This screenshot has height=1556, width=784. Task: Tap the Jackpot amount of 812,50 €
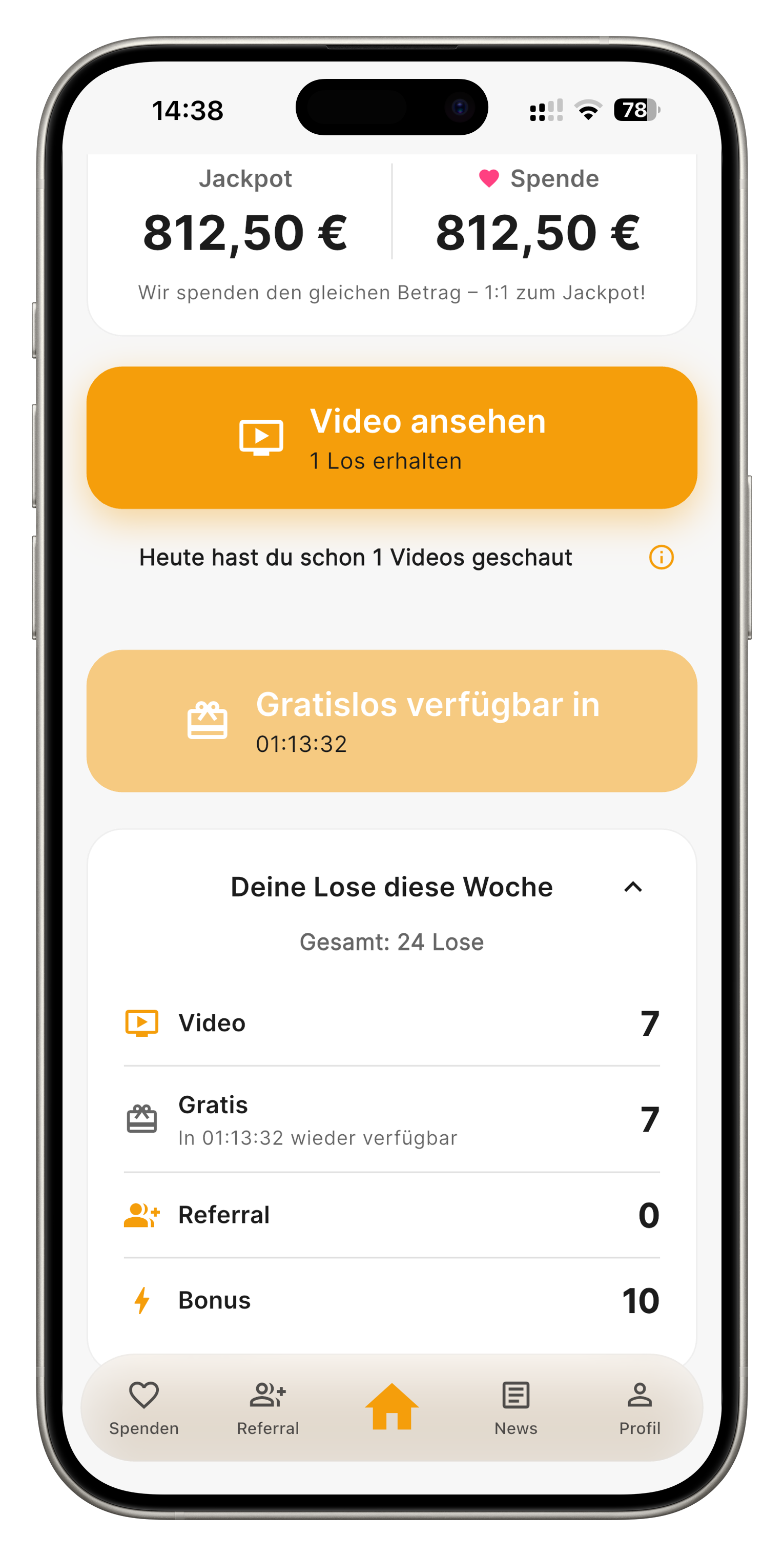point(244,233)
